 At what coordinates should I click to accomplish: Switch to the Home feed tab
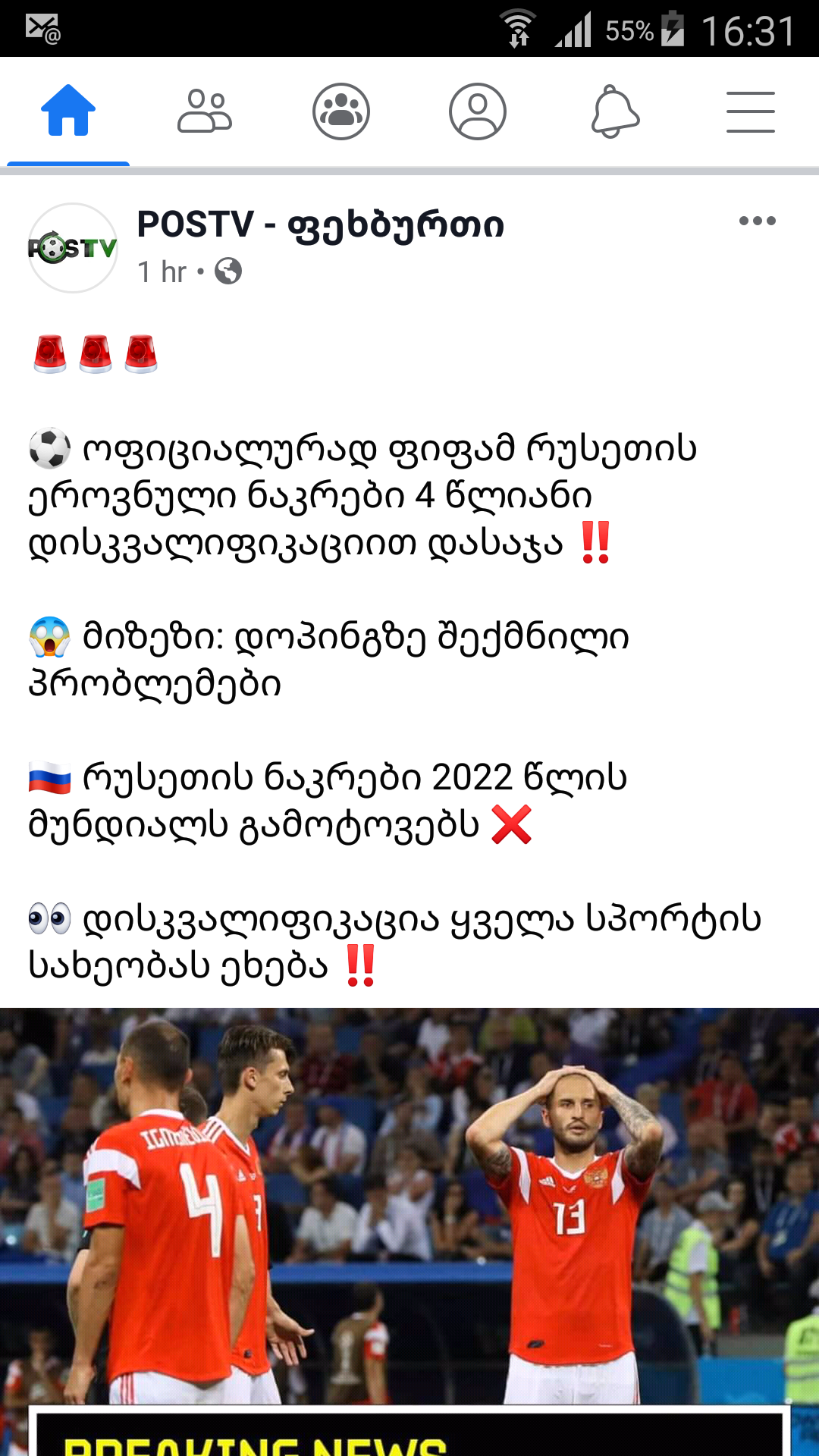tap(68, 111)
